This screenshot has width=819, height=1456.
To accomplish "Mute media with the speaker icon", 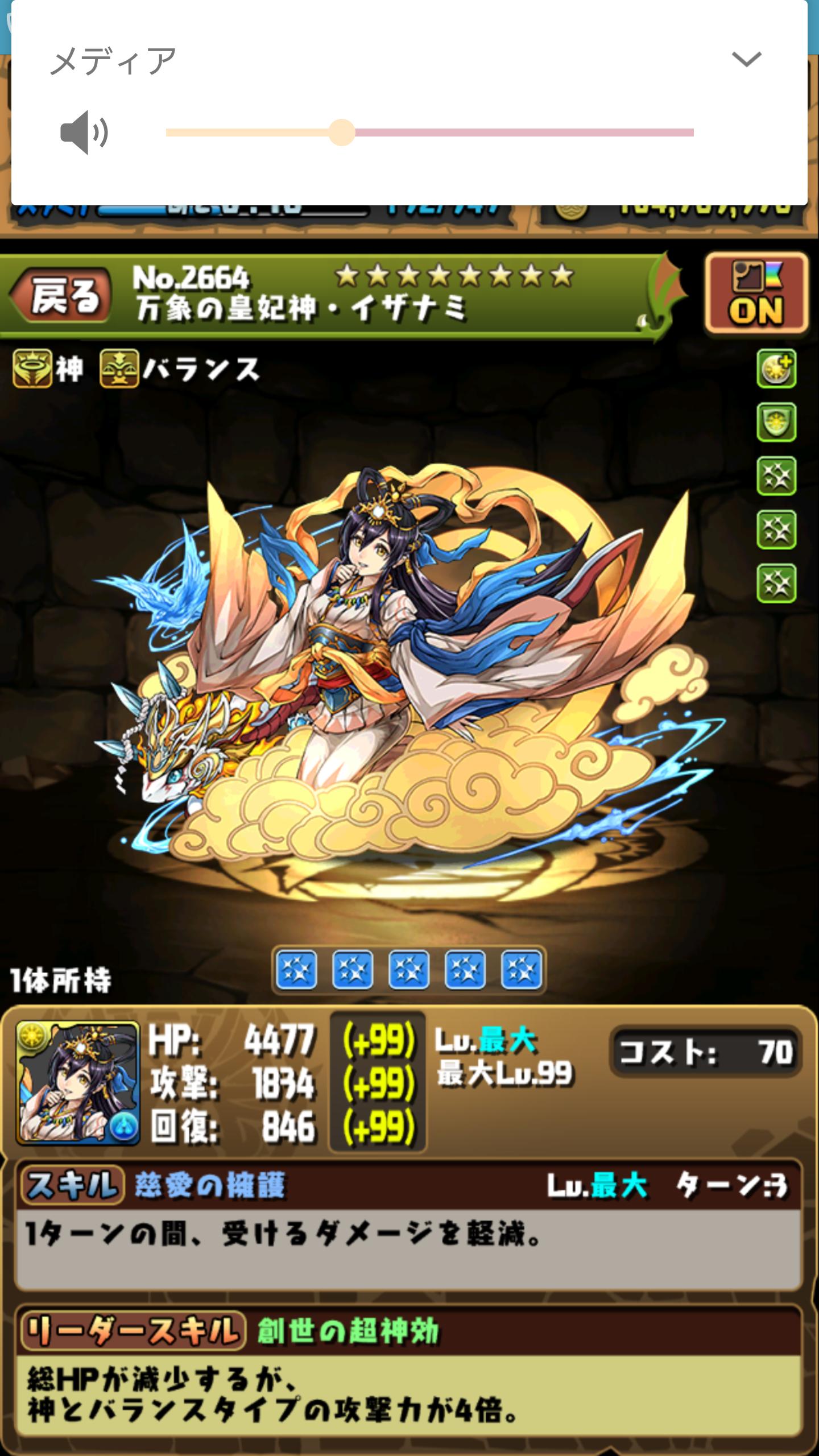I will point(84,133).
